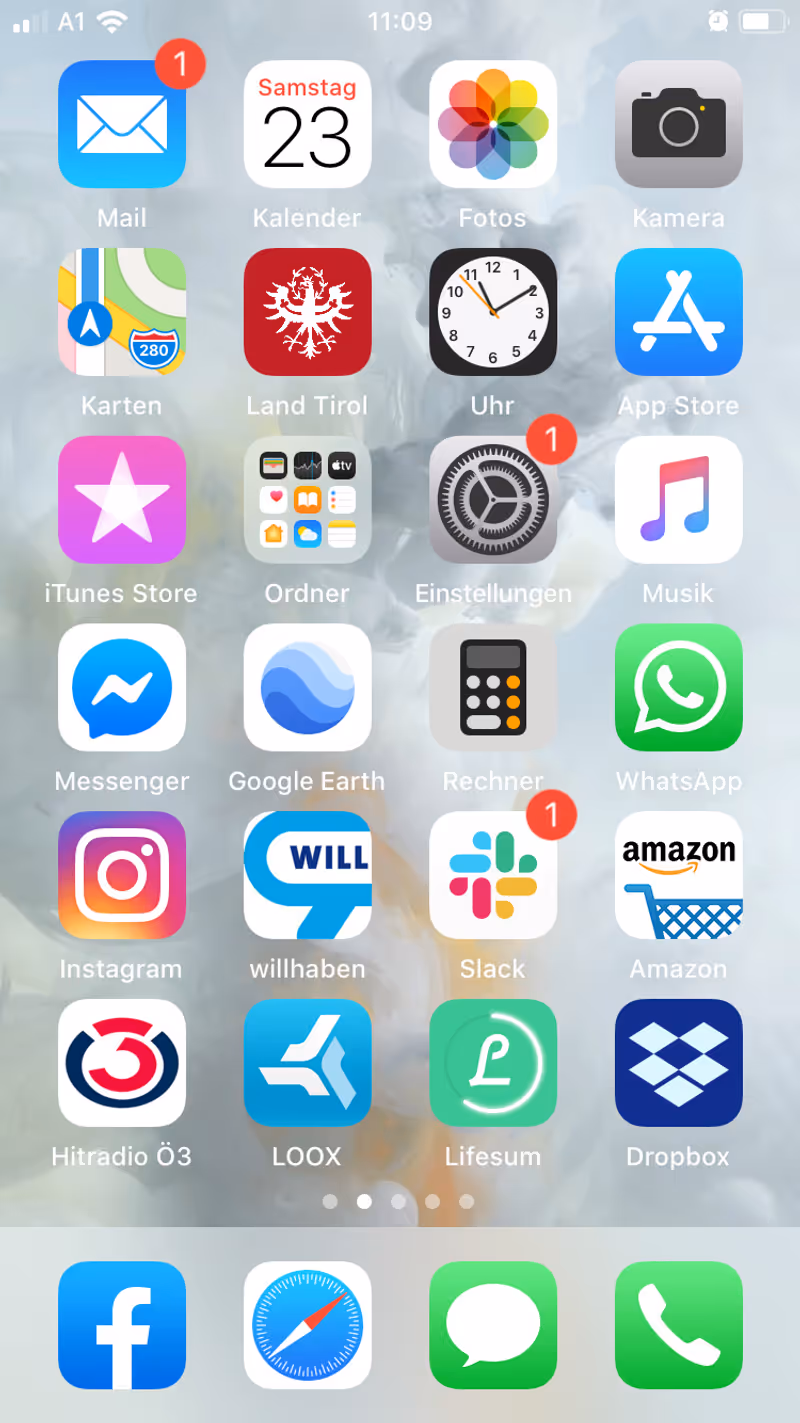Viewport: 800px width, 1423px height.
Task: Open the Dropbox app
Action: pyautogui.click(x=678, y=1063)
